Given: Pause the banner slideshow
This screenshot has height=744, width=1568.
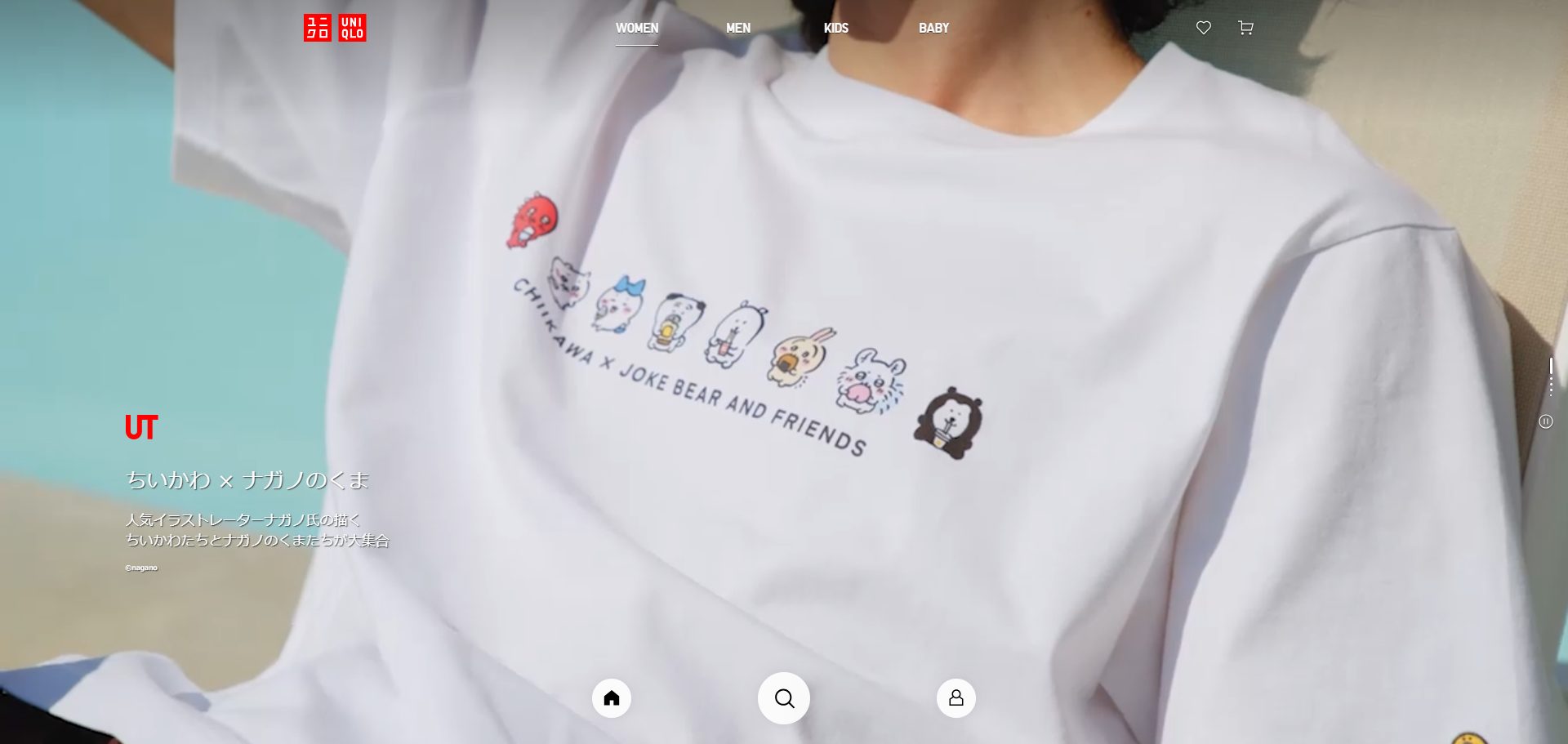Looking at the screenshot, I should pos(1545,421).
